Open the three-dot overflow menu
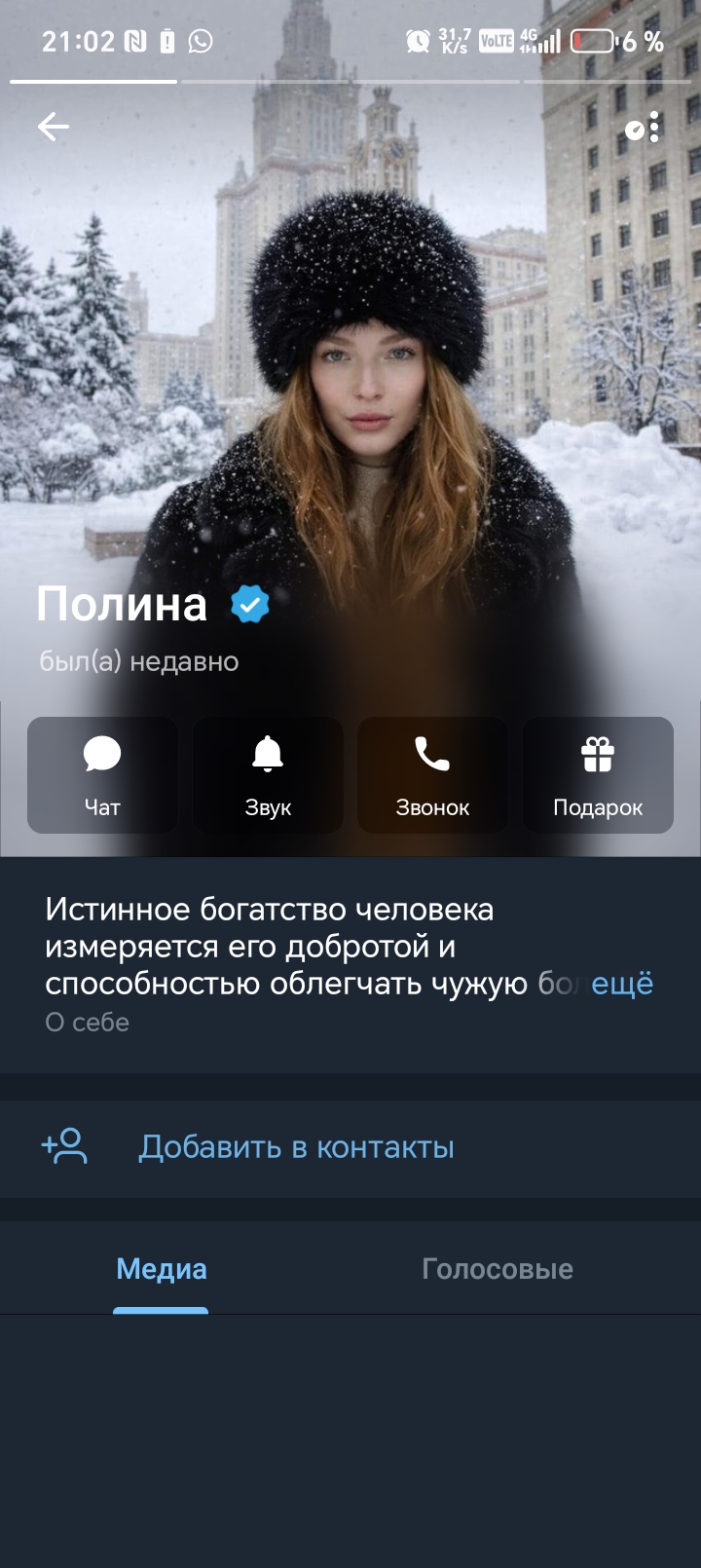 653,127
